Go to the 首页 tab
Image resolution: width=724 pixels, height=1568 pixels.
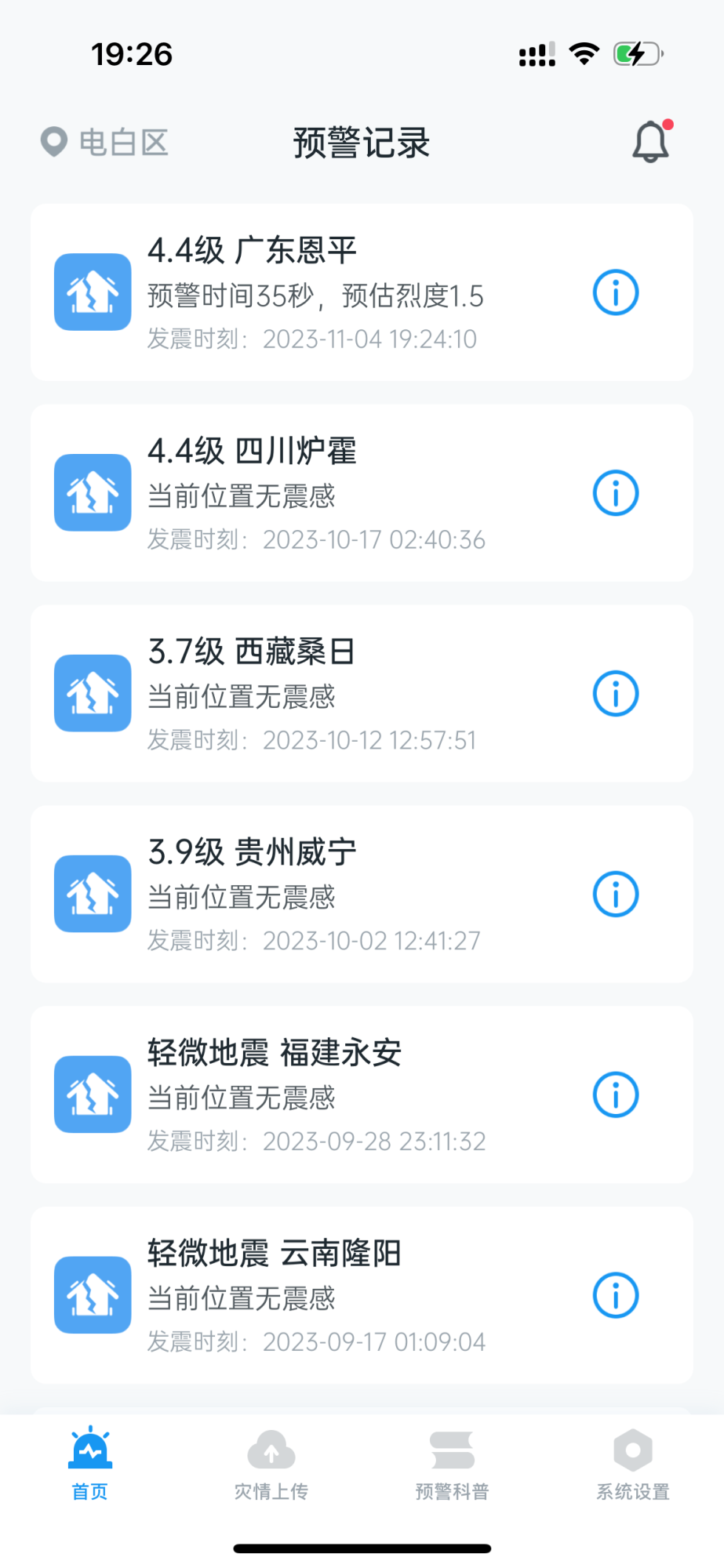coord(90,1464)
